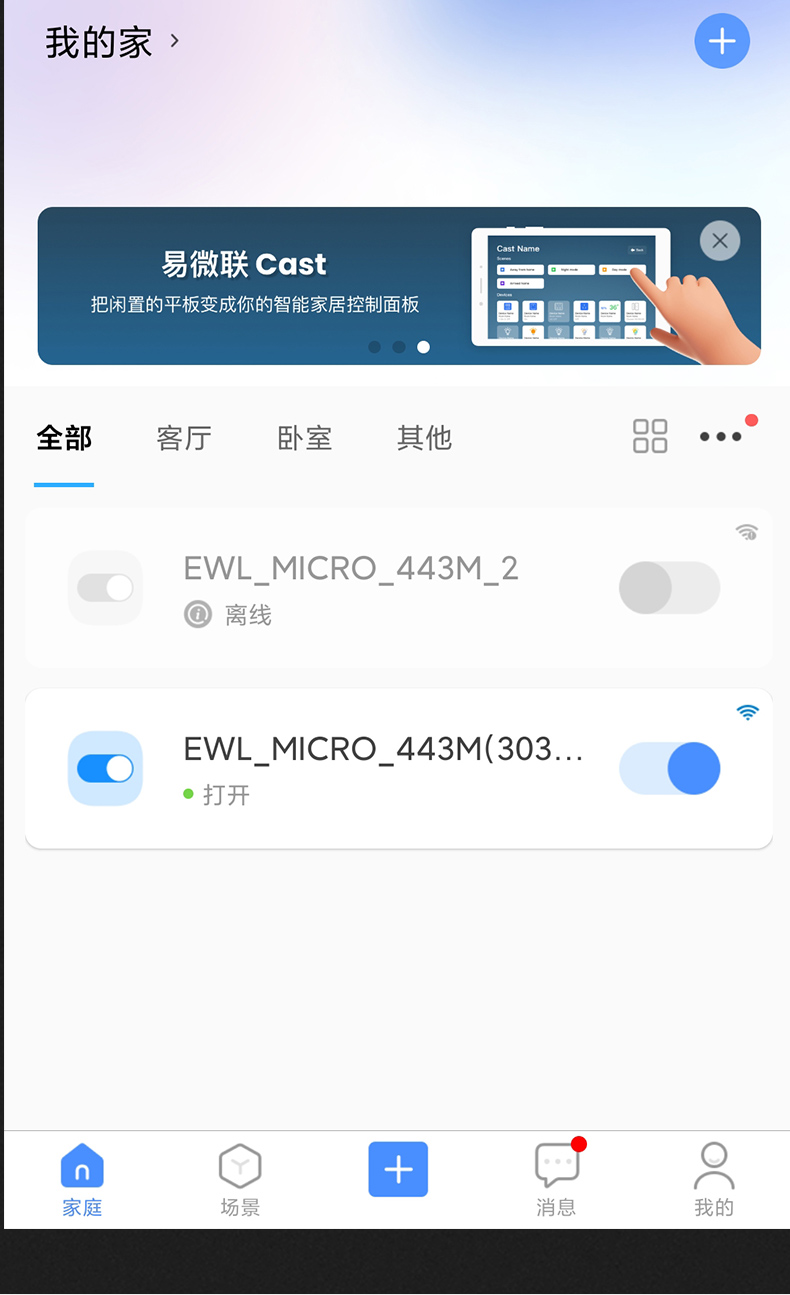Screen dimensions: 790x1295
Task: Switch to the 全部 devices tab
Action: (x=64, y=438)
